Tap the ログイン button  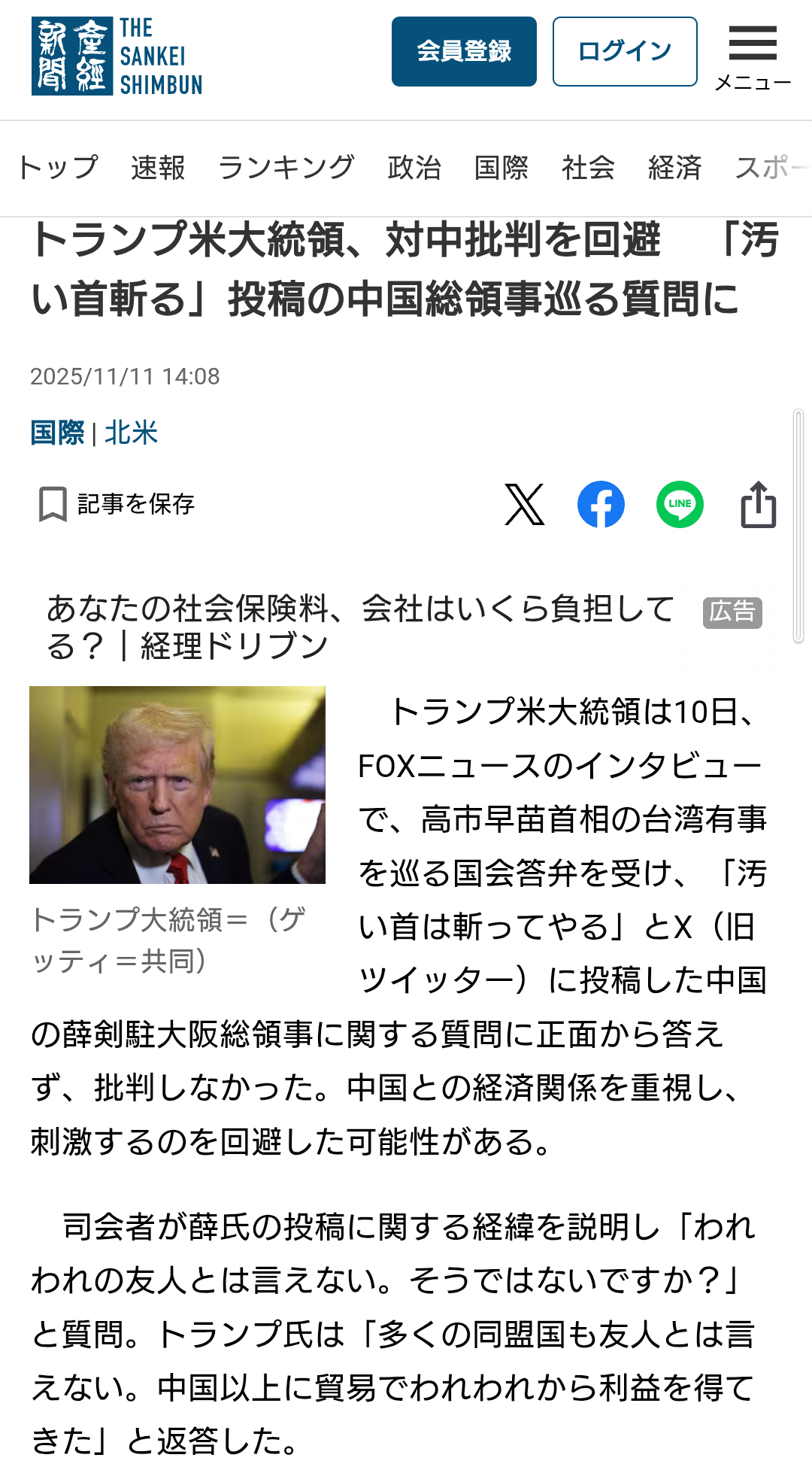(625, 52)
